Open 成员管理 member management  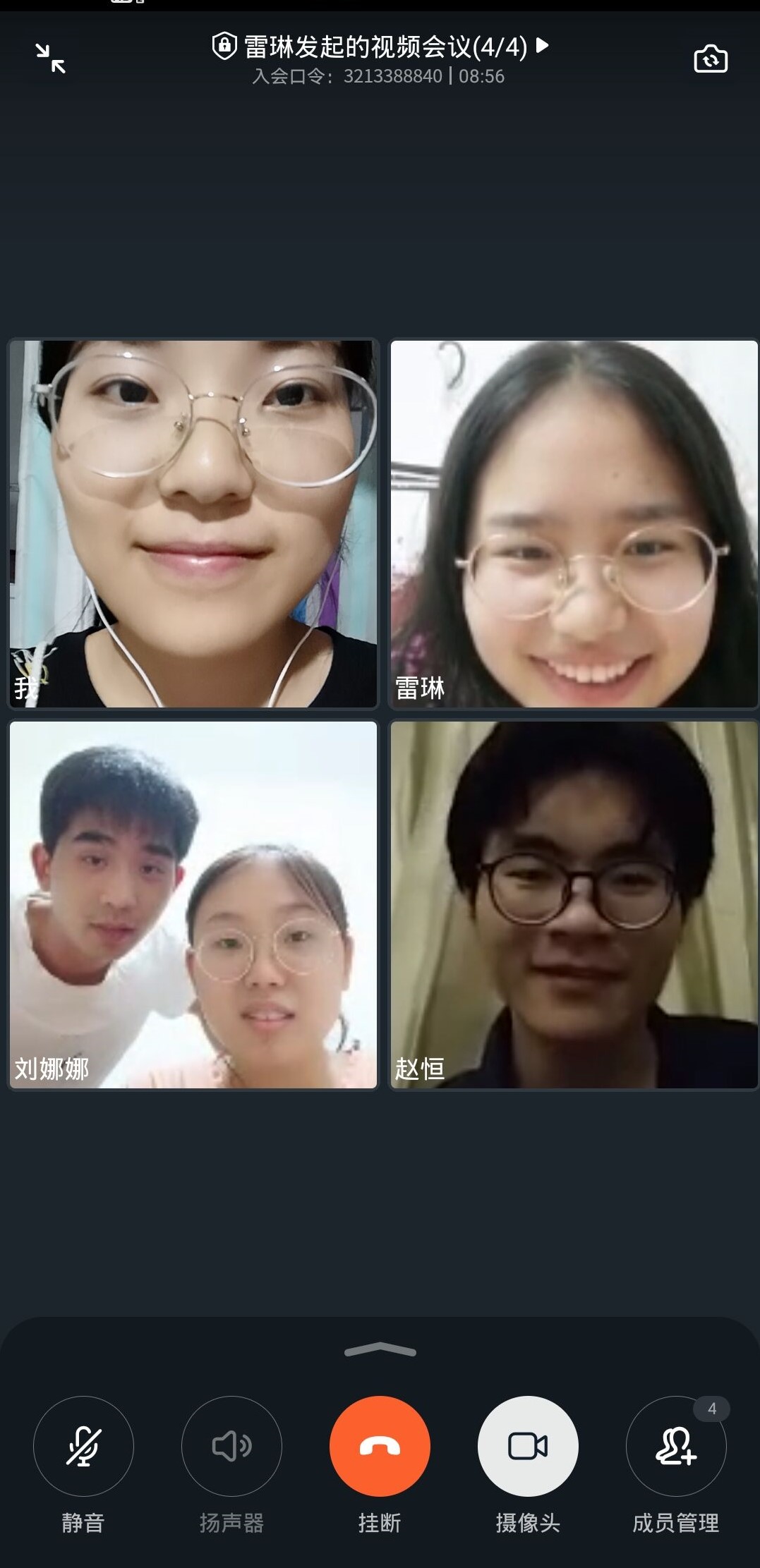tap(675, 1445)
